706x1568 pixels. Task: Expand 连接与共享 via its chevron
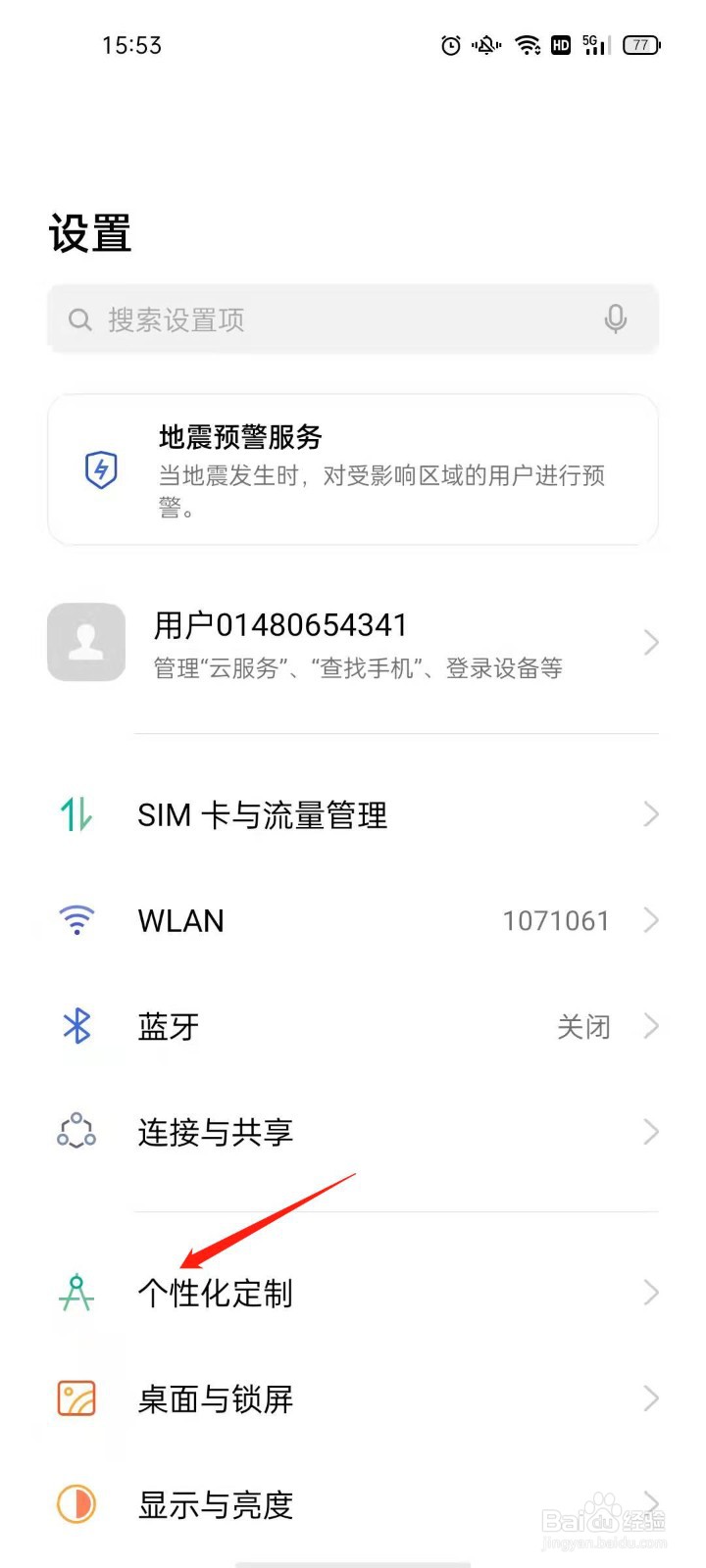(x=650, y=1132)
